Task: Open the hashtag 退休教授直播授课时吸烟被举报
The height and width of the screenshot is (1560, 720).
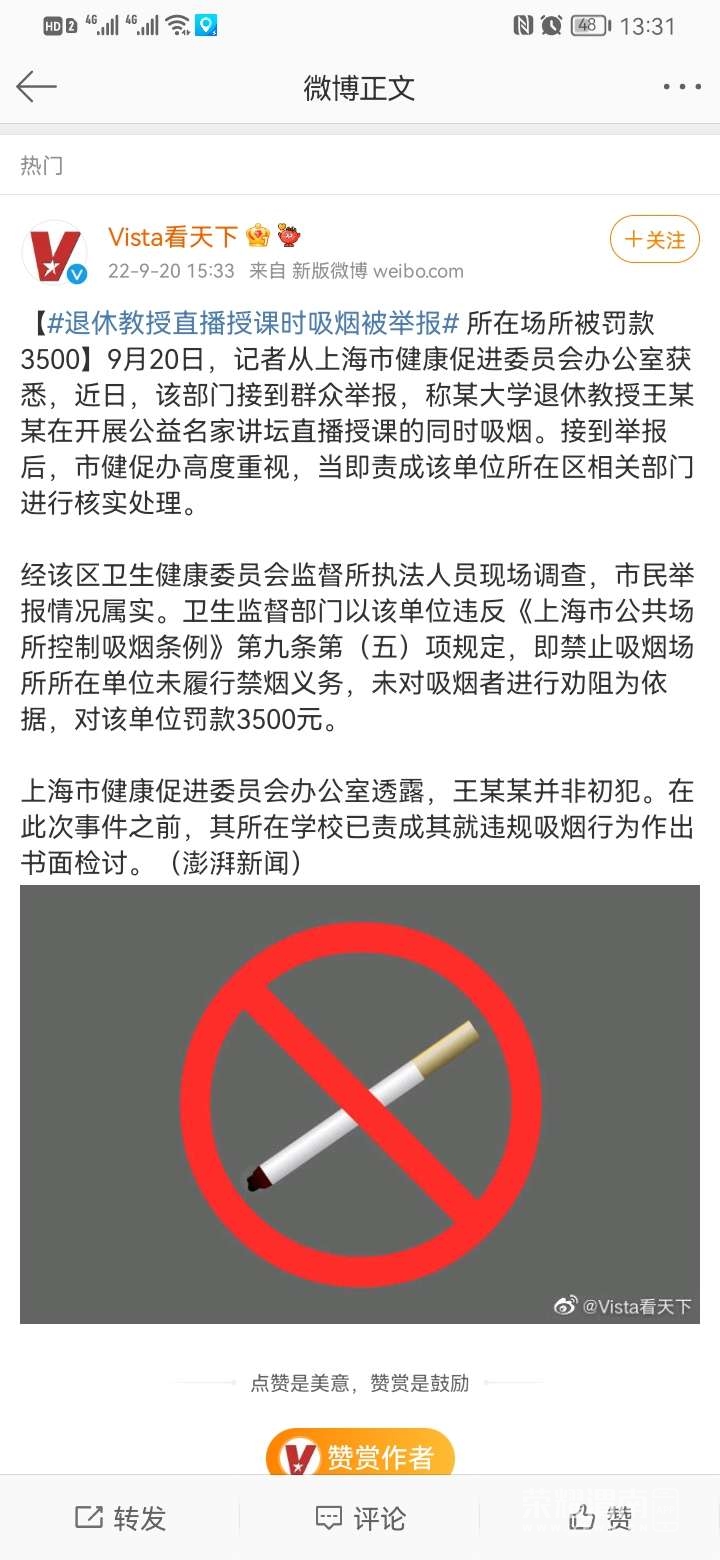Action: [x=252, y=323]
